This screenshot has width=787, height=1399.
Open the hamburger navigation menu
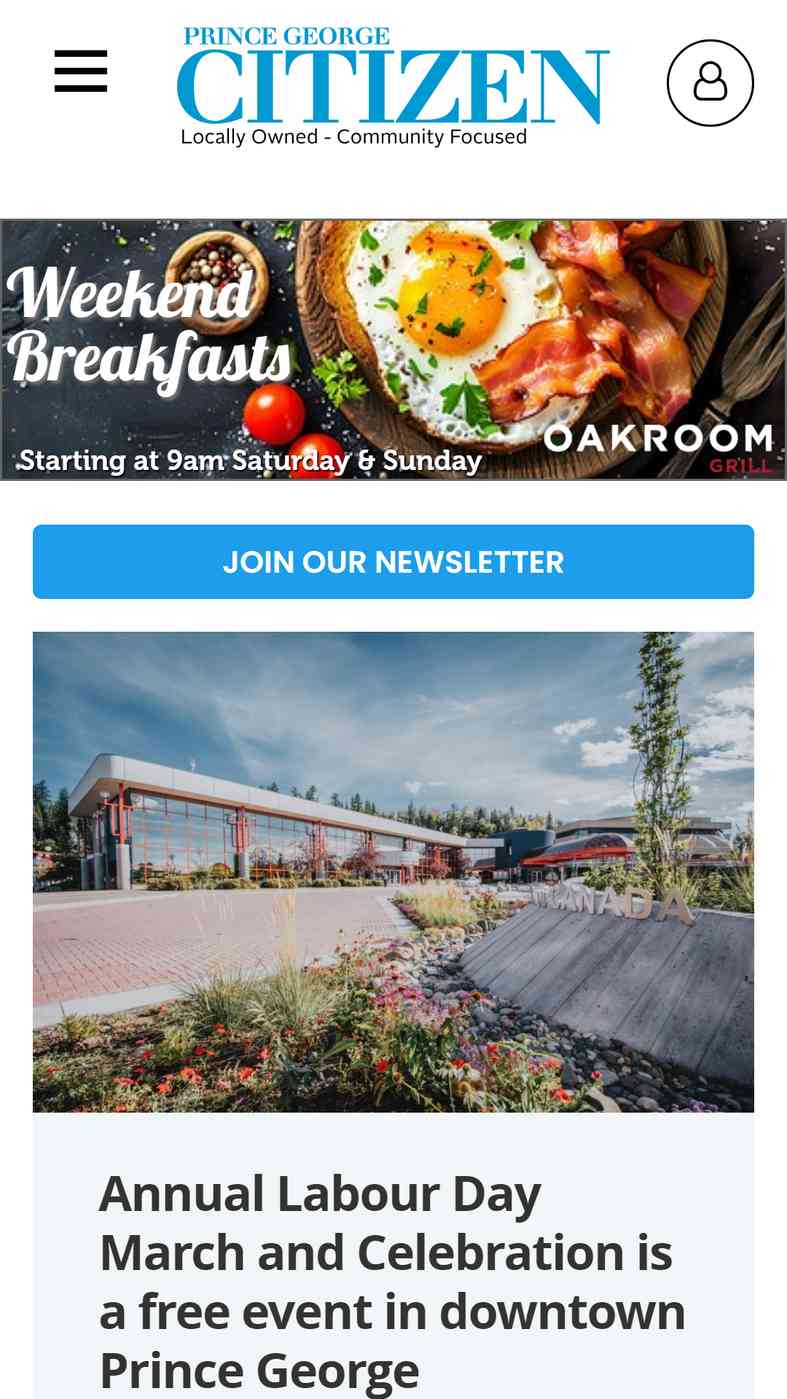(81, 71)
